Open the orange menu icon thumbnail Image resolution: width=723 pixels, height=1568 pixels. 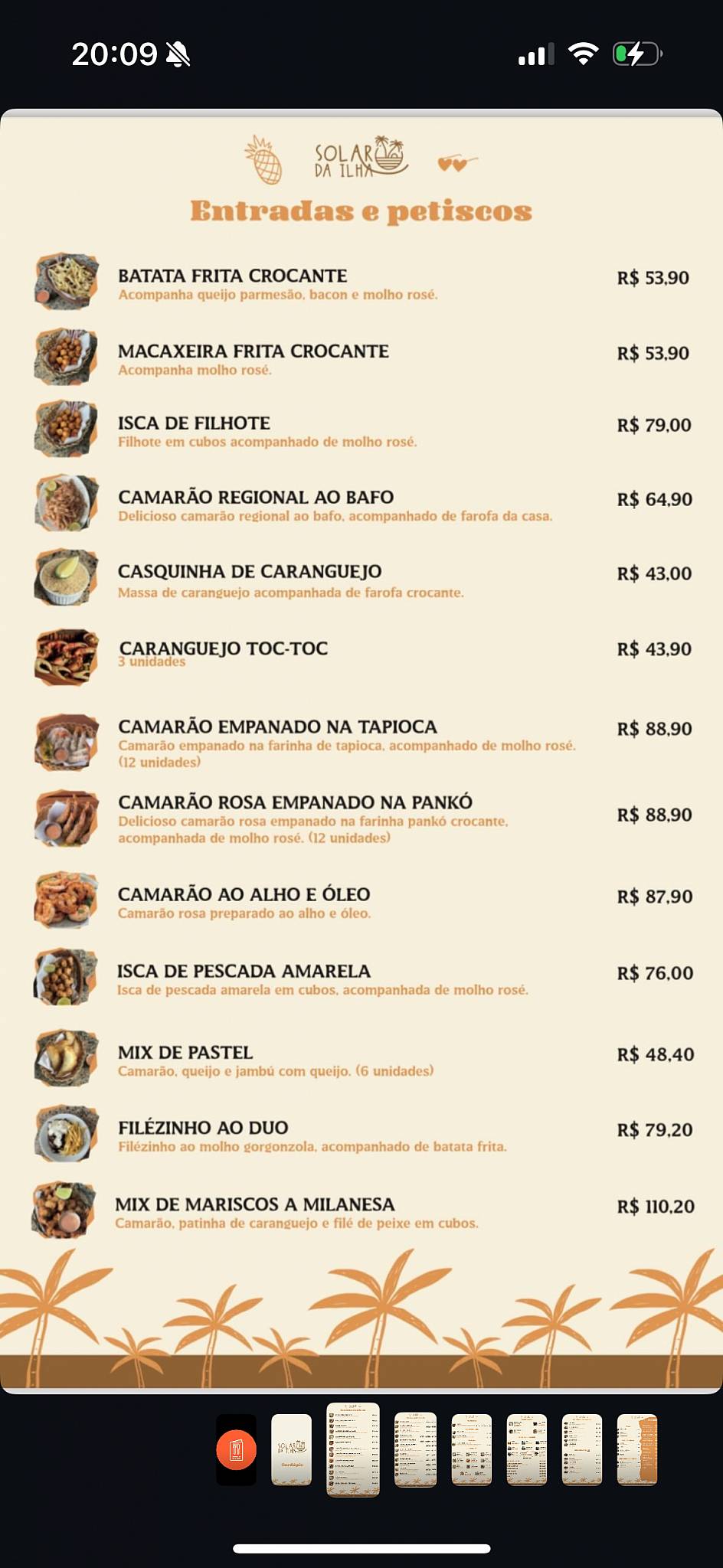(236, 1450)
